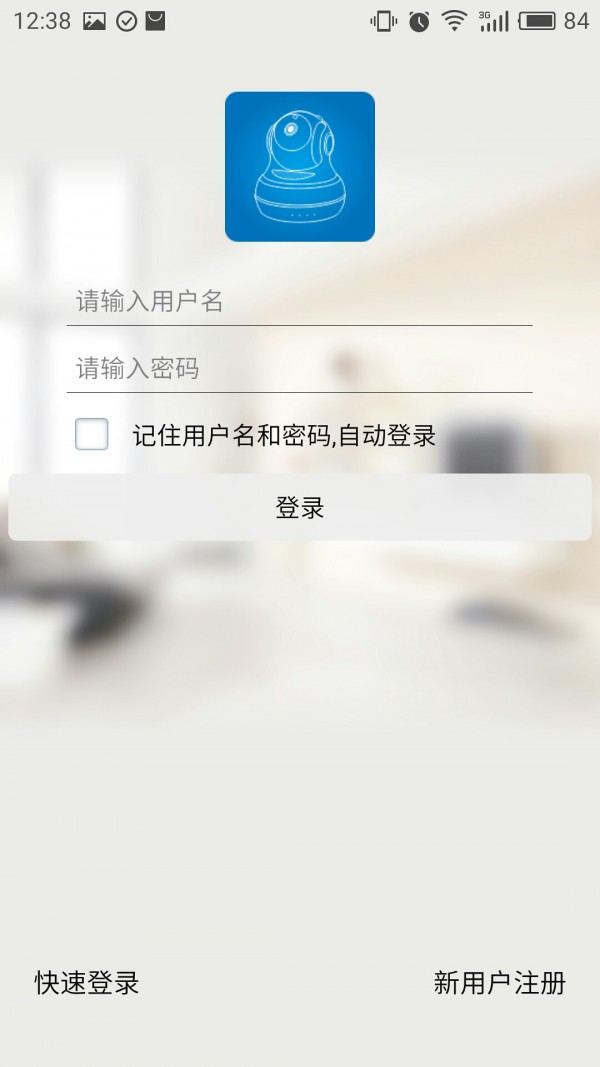Focus the password field 请输入密码
Screen dimensions: 600x1067
pos(299,369)
